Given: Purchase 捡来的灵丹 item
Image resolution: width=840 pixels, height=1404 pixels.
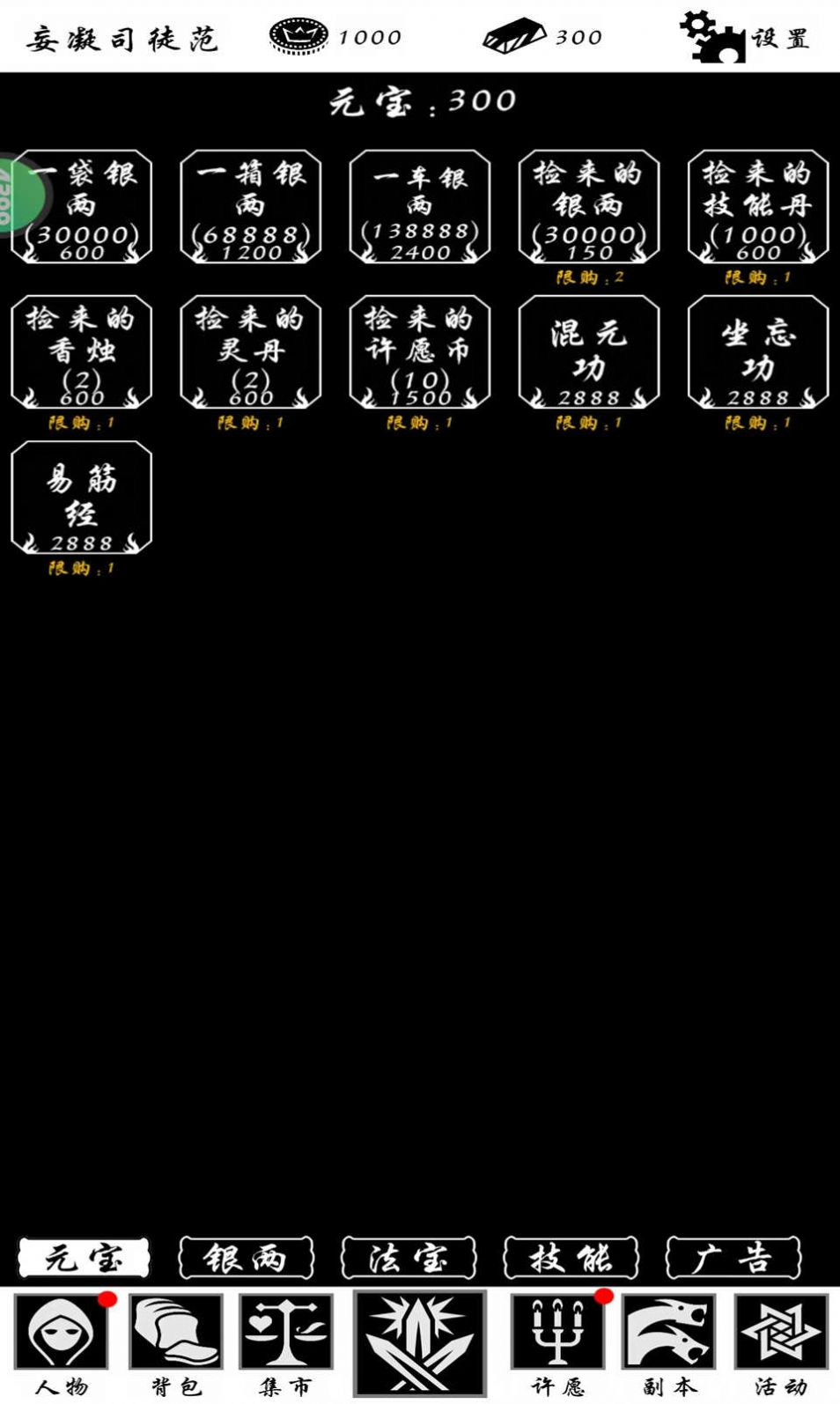Looking at the screenshot, I should pos(251,353).
